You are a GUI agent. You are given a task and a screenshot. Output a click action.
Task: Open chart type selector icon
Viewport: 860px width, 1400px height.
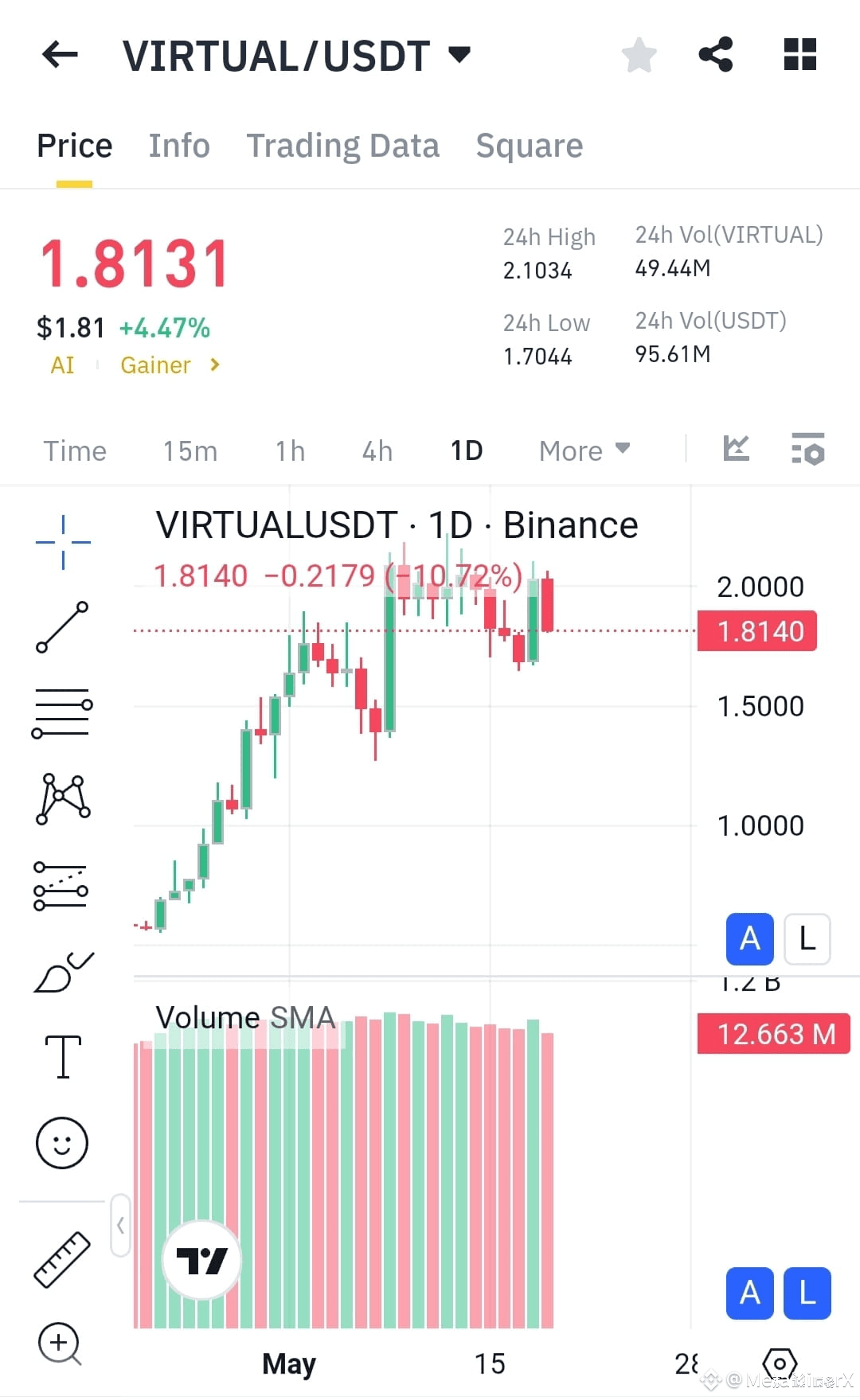click(737, 449)
